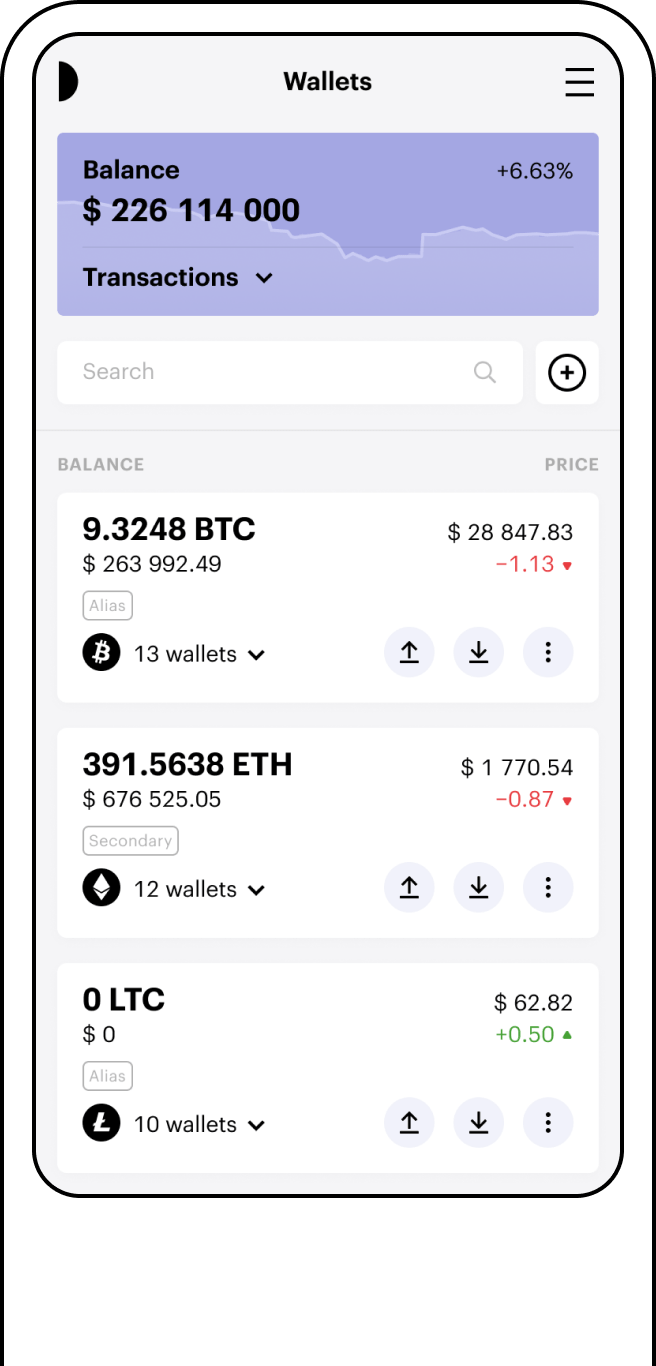
Task: Tap the Search wallets field
Action: [x=270, y=372]
